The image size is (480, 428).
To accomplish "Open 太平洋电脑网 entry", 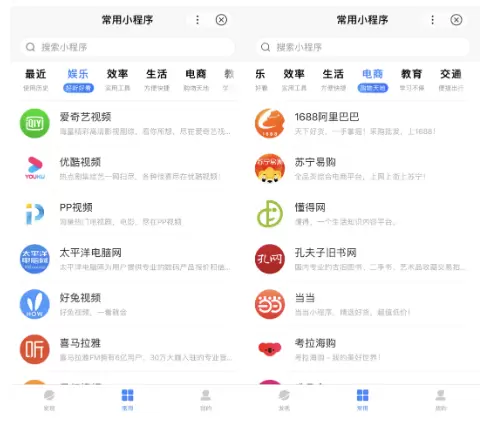I will (x=126, y=259).
